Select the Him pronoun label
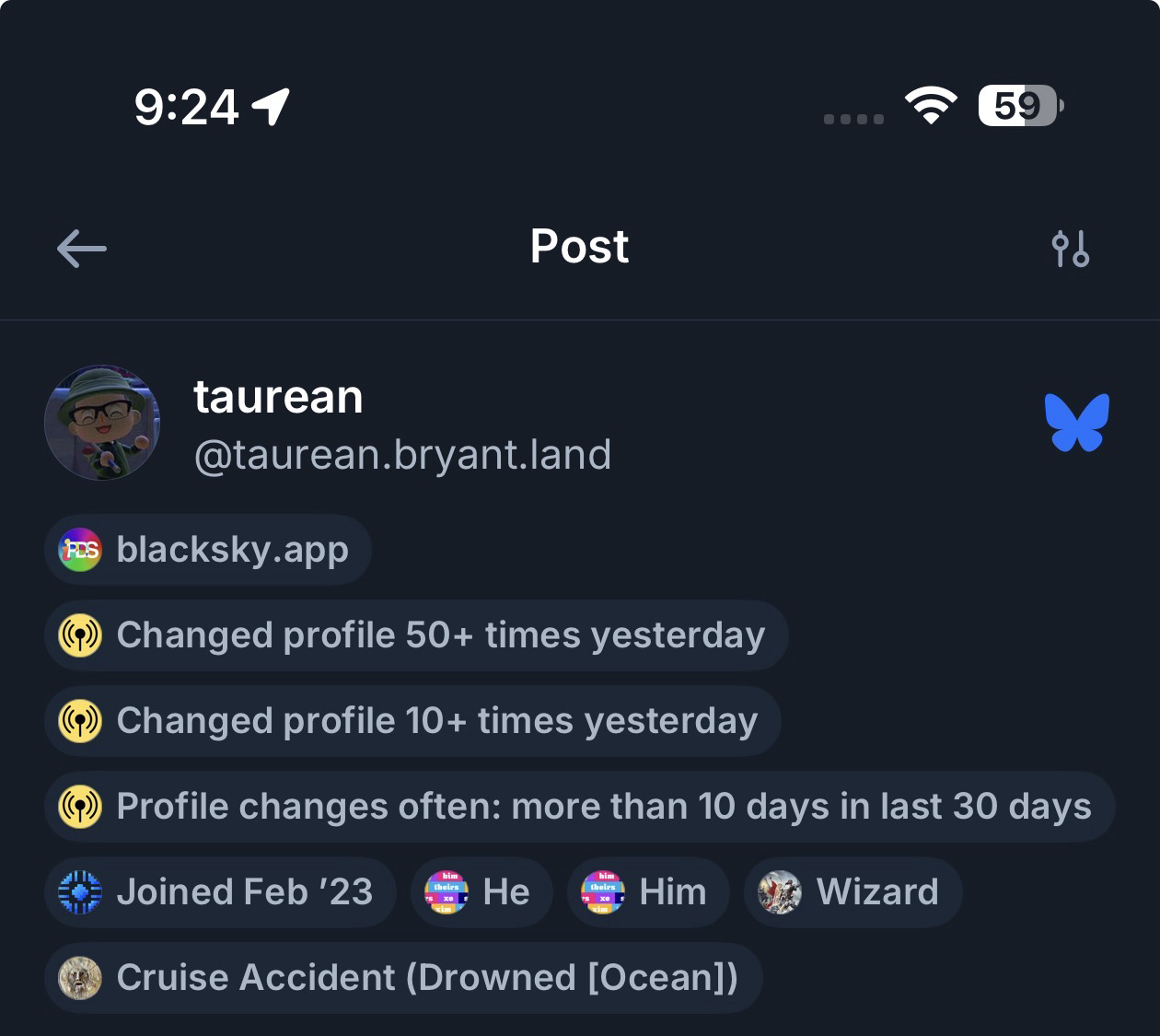Viewport: 1160px width, 1036px height. (x=648, y=892)
